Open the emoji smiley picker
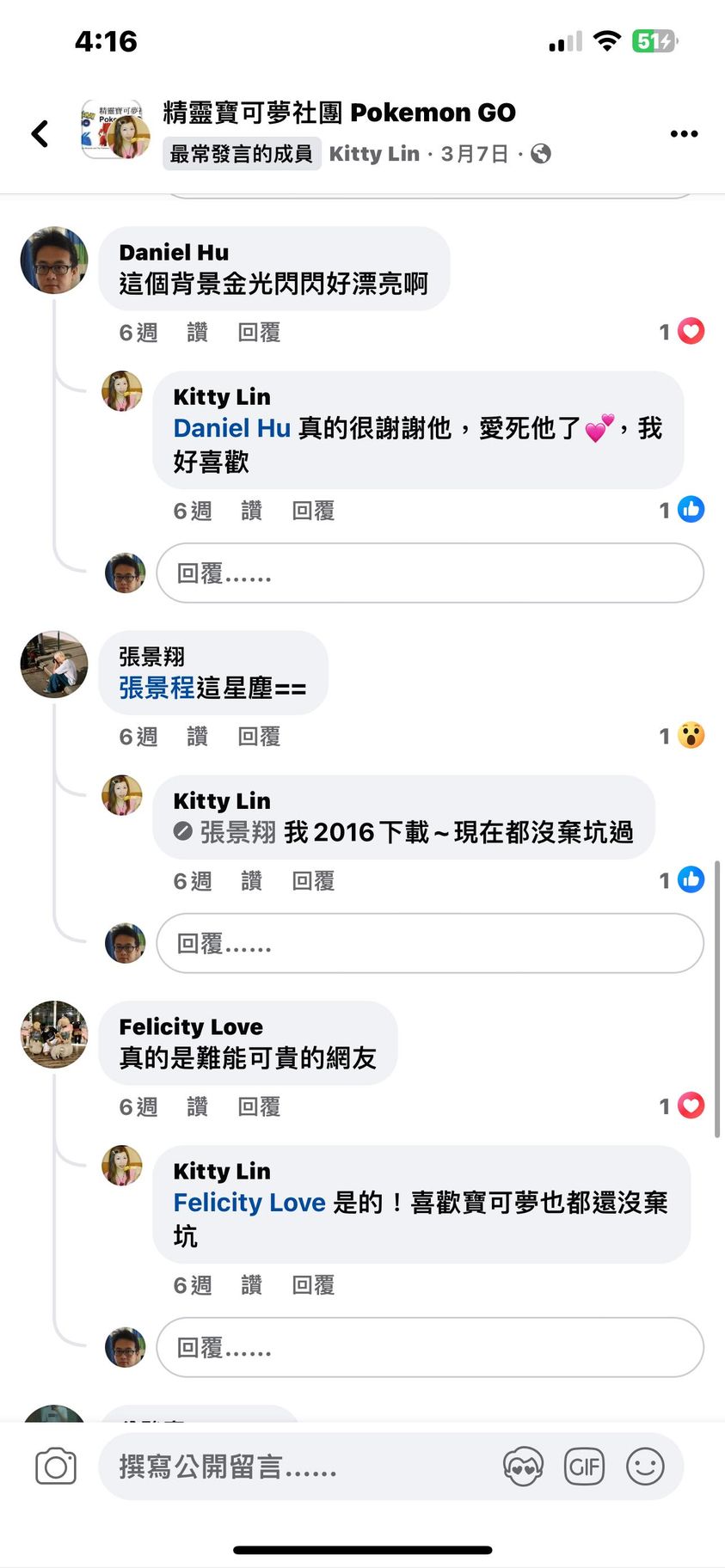Image resolution: width=725 pixels, height=1568 pixels. pos(645,1467)
